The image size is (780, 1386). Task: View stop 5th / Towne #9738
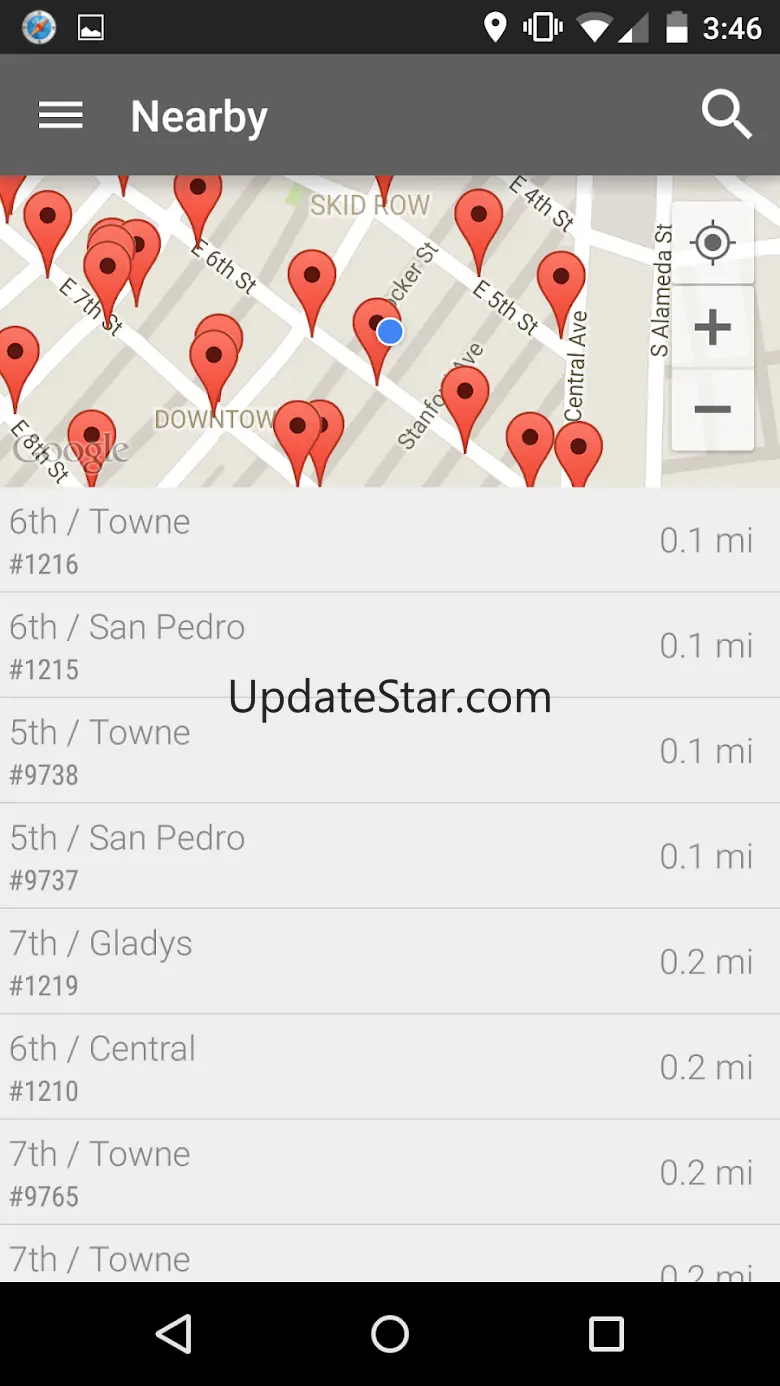point(390,751)
